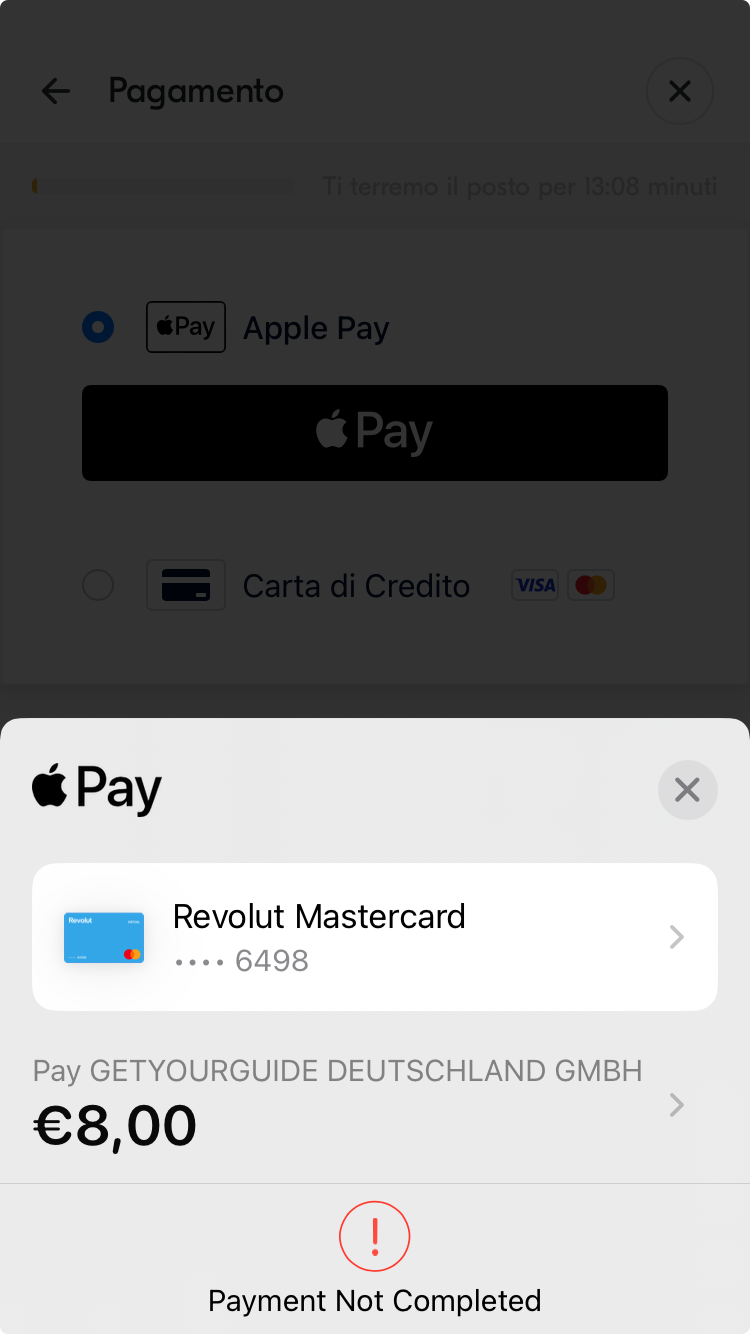Click the back arrow next to Pagamento

tap(56, 91)
